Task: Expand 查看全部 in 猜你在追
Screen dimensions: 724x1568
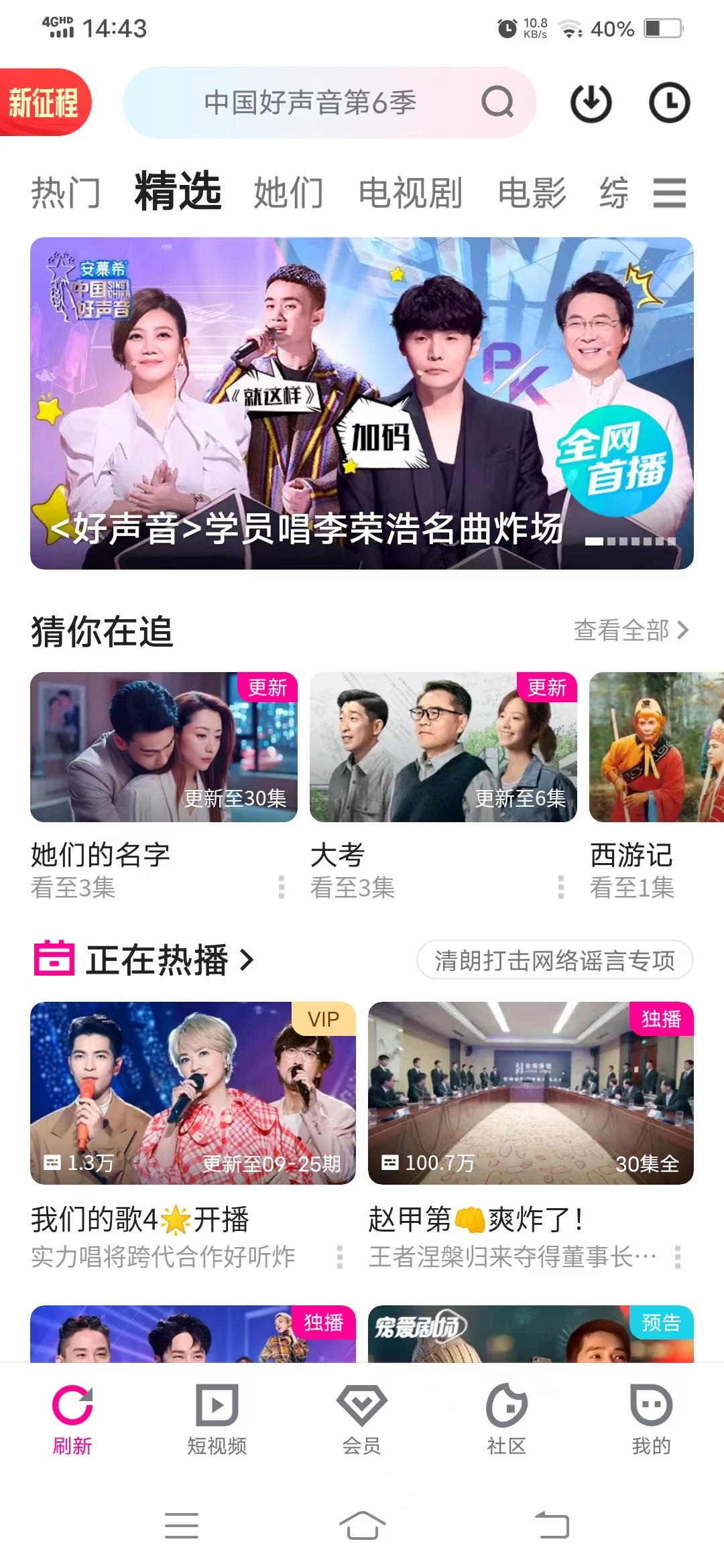Action: tap(629, 631)
